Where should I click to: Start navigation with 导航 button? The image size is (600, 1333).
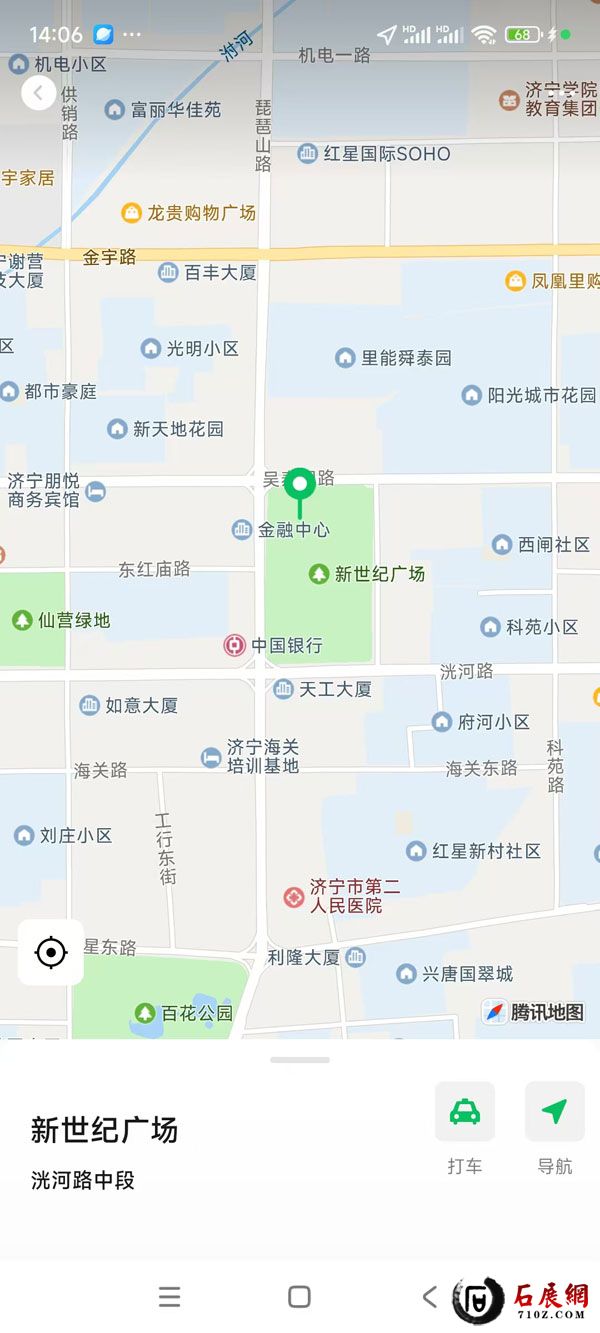[554, 1112]
